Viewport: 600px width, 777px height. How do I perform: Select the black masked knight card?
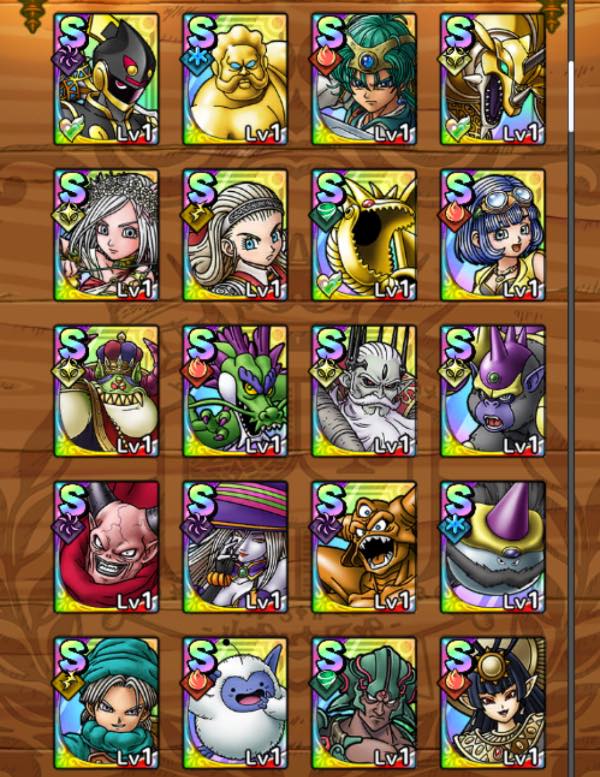[x=106, y=80]
